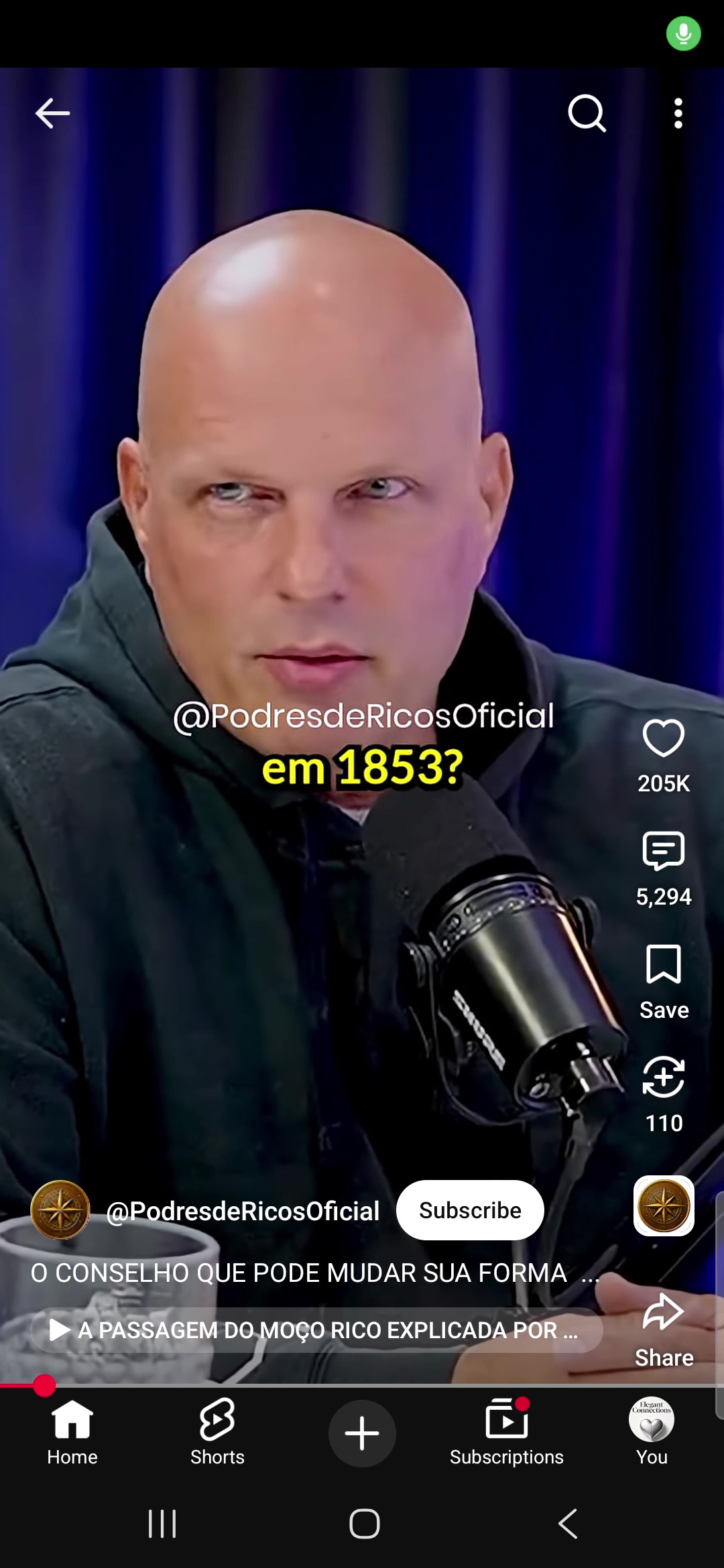Screen dimensions: 724x1568
Task: Create new content with the plus button
Action: (362, 1433)
